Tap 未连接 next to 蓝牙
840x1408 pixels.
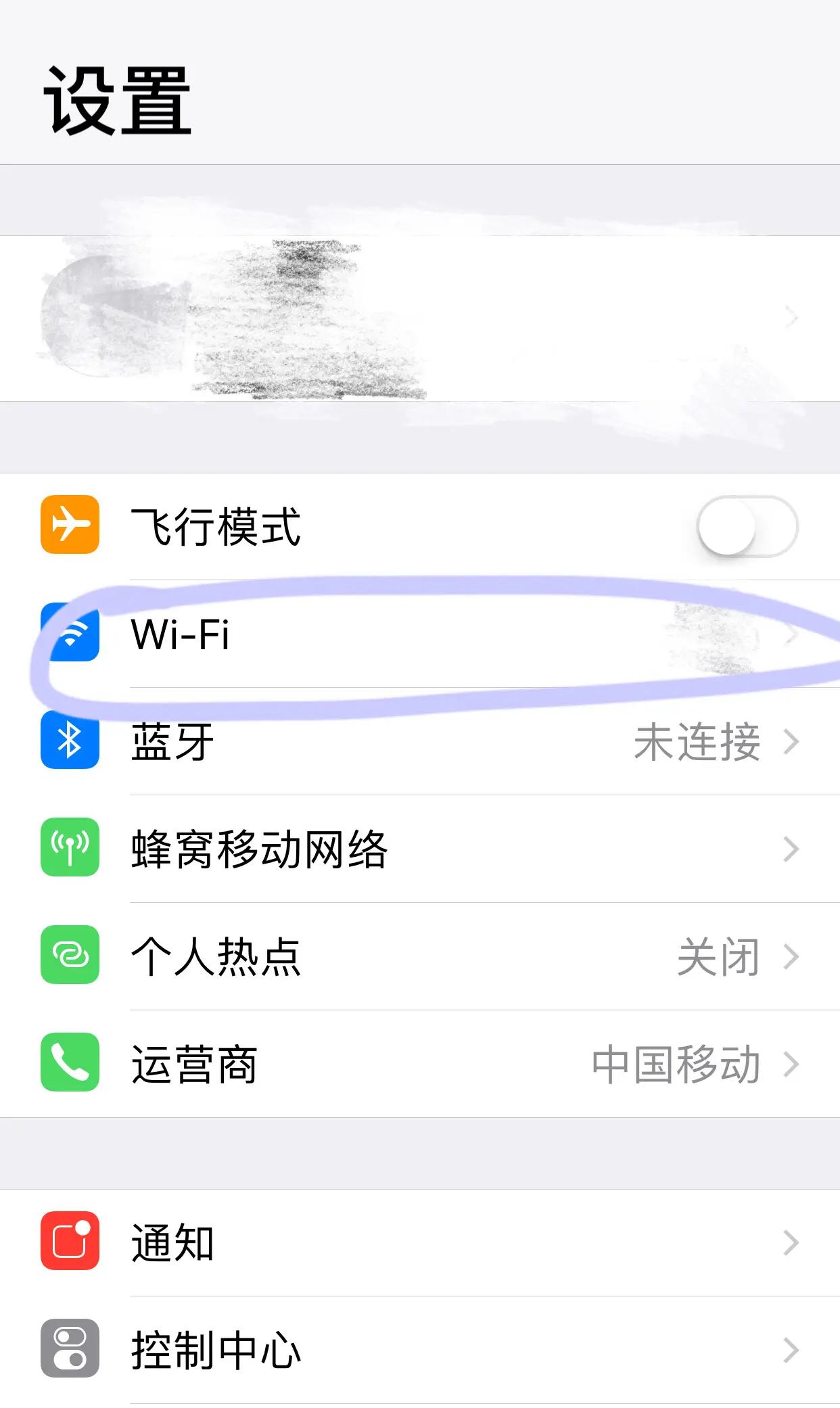click(698, 743)
